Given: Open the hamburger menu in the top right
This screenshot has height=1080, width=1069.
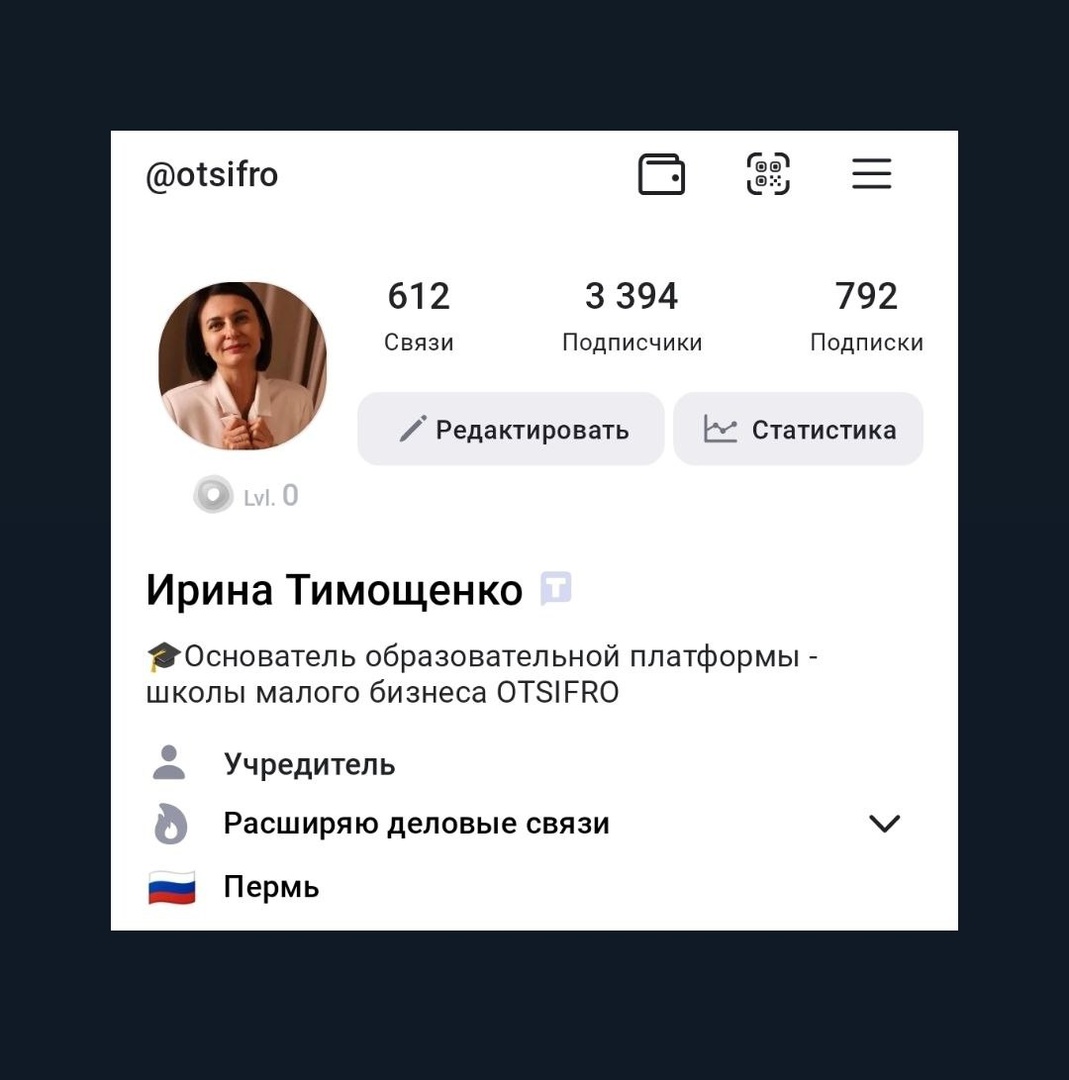Looking at the screenshot, I should (x=871, y=173).
